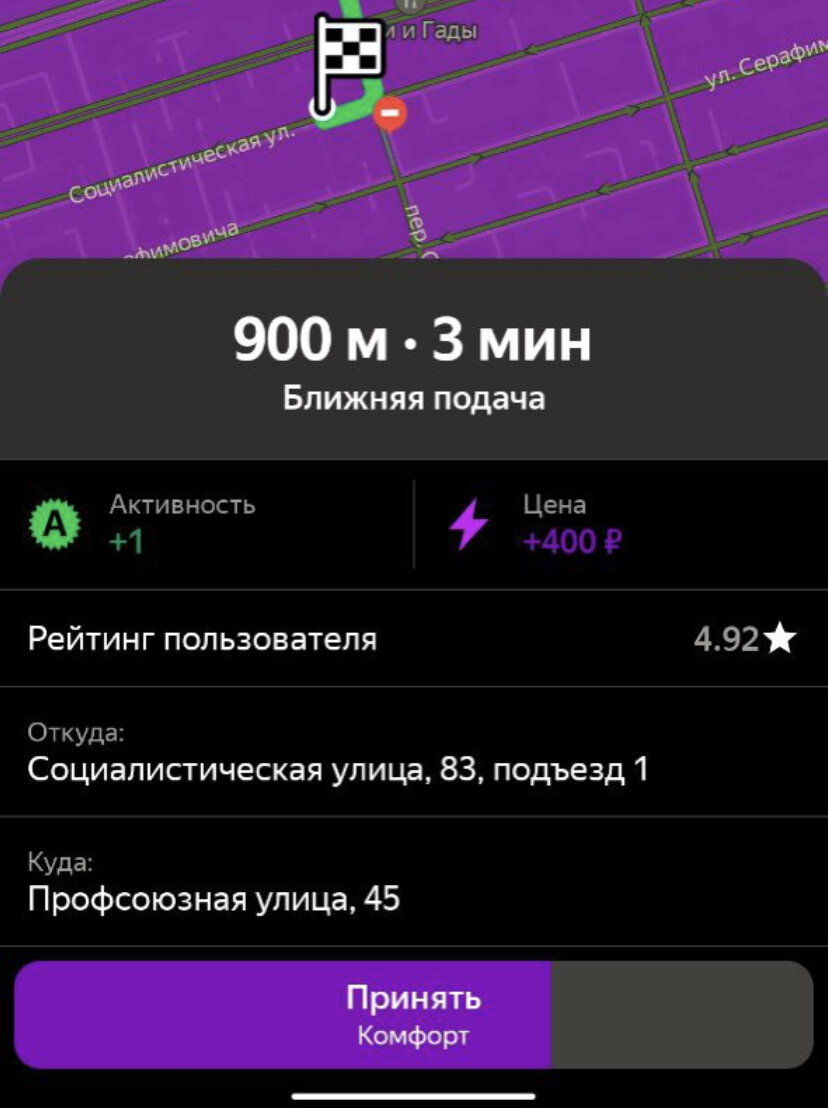Accept the Комфорт ride order
Viewport: 828px width, 1108px height.
point(413,1014)
